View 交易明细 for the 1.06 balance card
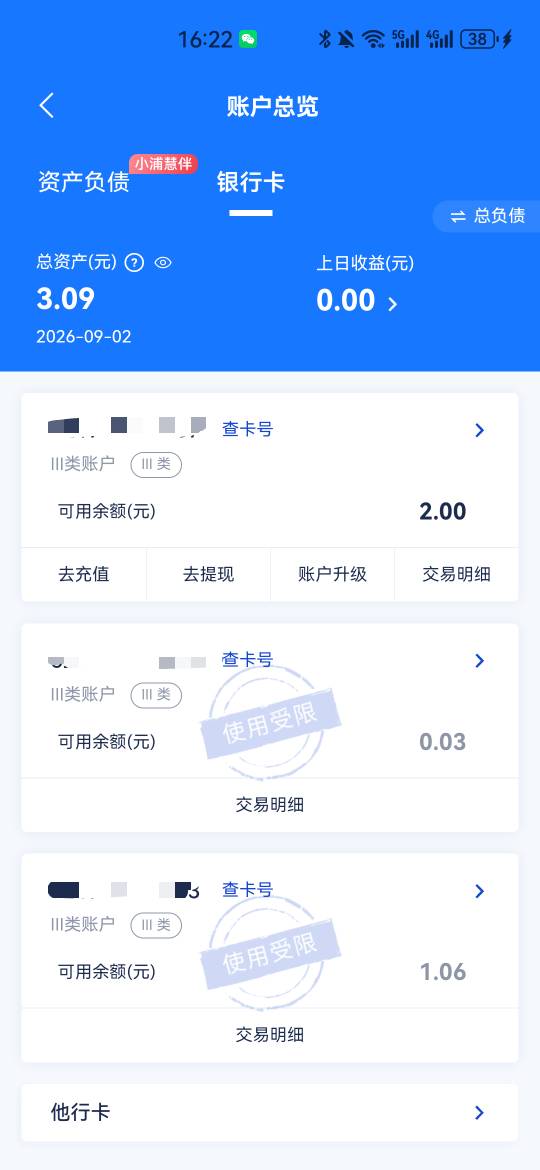This screenshot has height=1170, width=540. [x=270, y=1035]
